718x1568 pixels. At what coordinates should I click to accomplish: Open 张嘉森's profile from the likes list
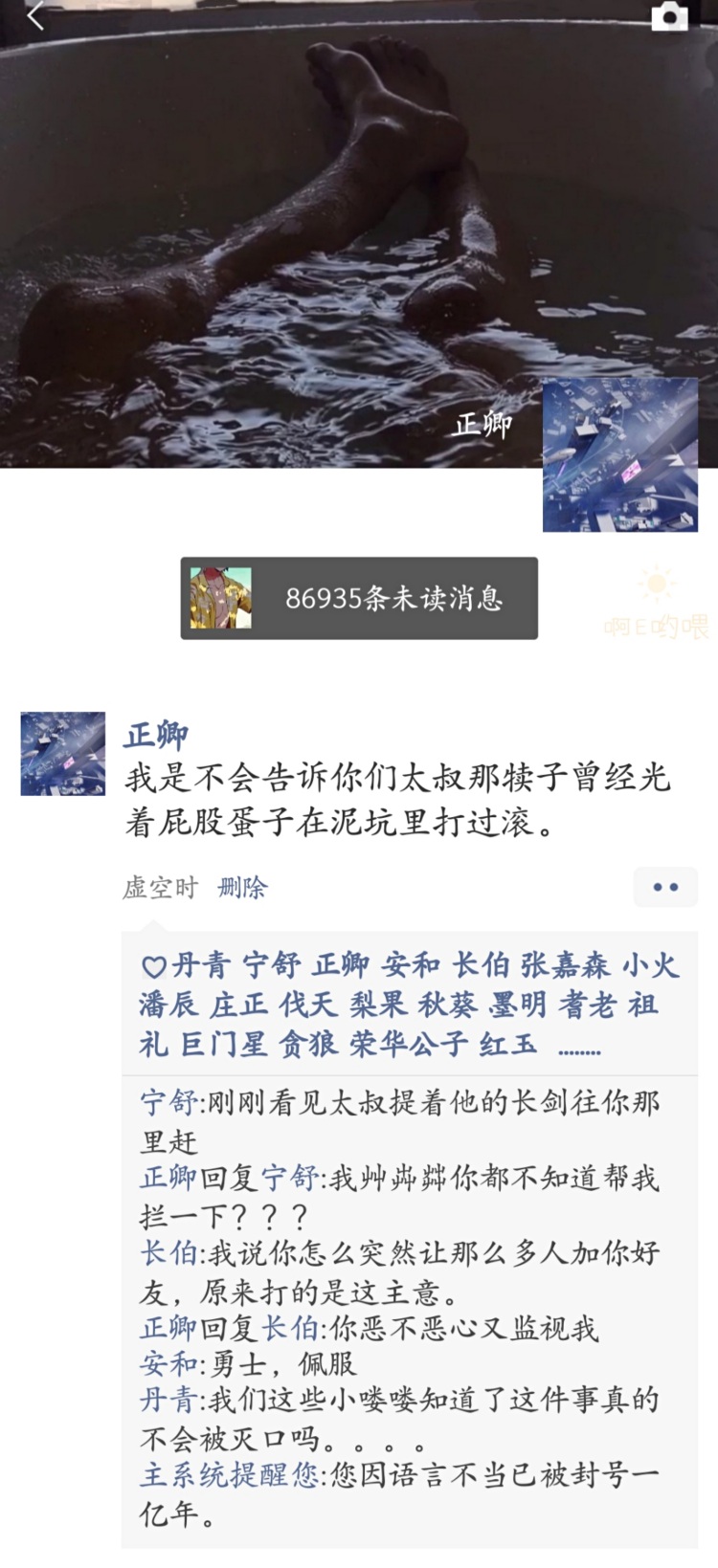(565, 965)
